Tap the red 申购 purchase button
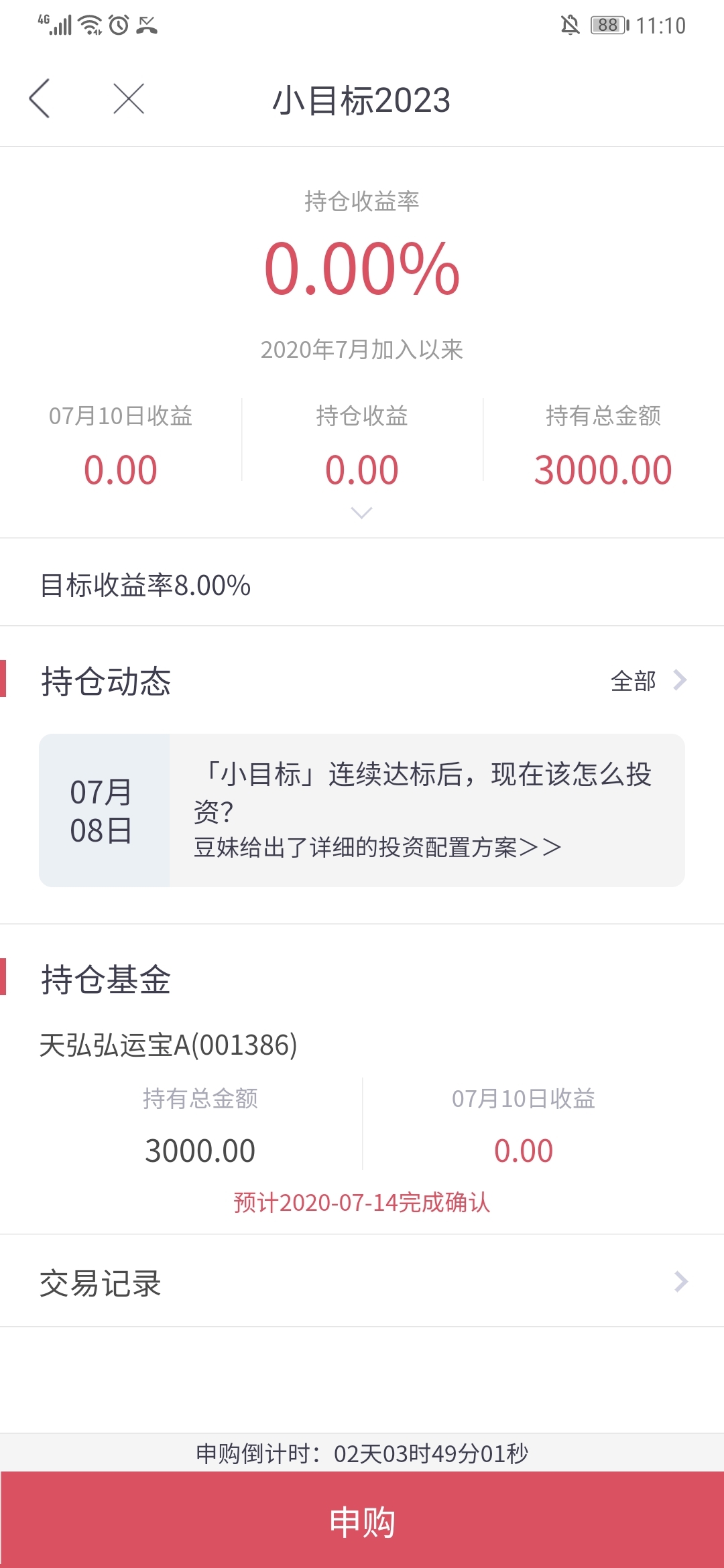The image size is (724, 1568). coord(362,1520)
